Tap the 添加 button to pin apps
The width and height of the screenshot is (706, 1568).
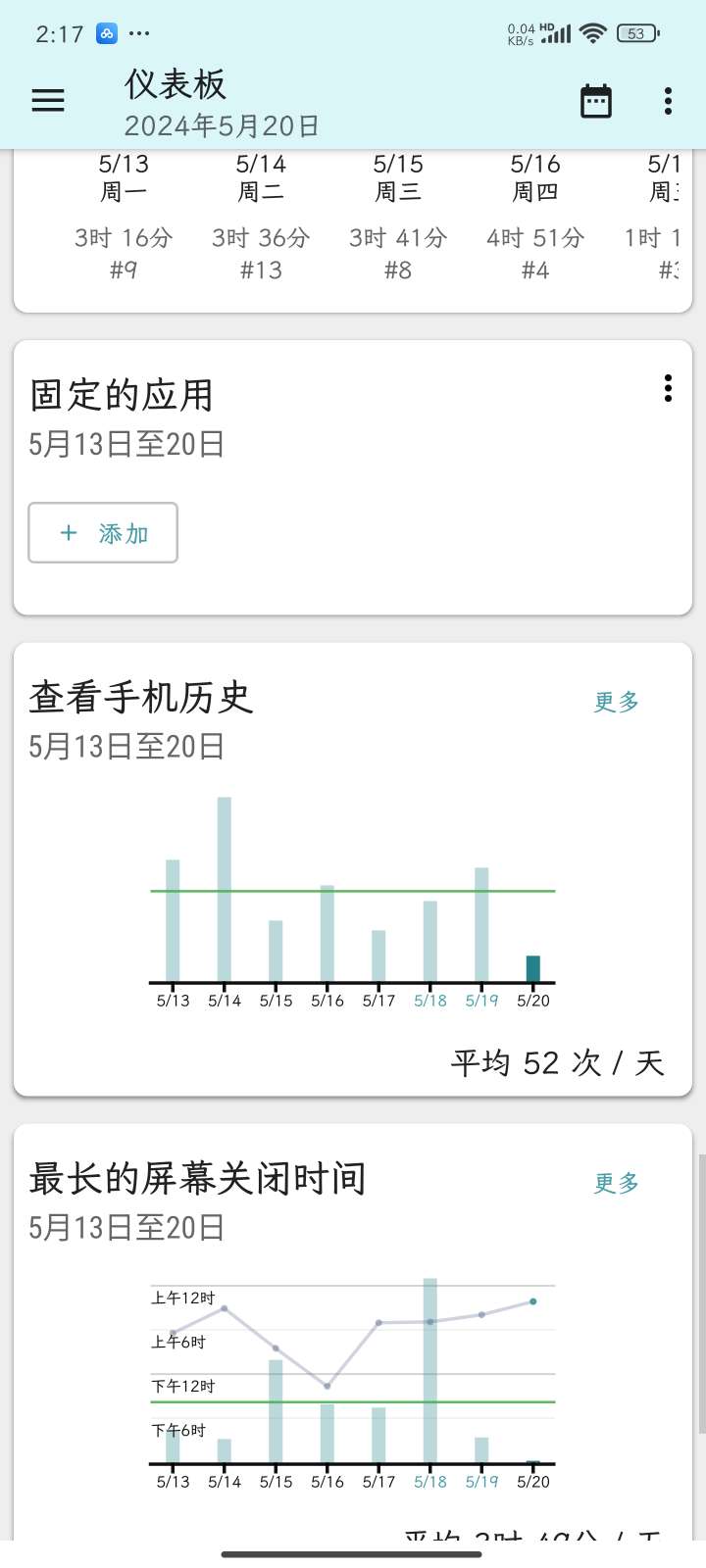pos(103,533)
